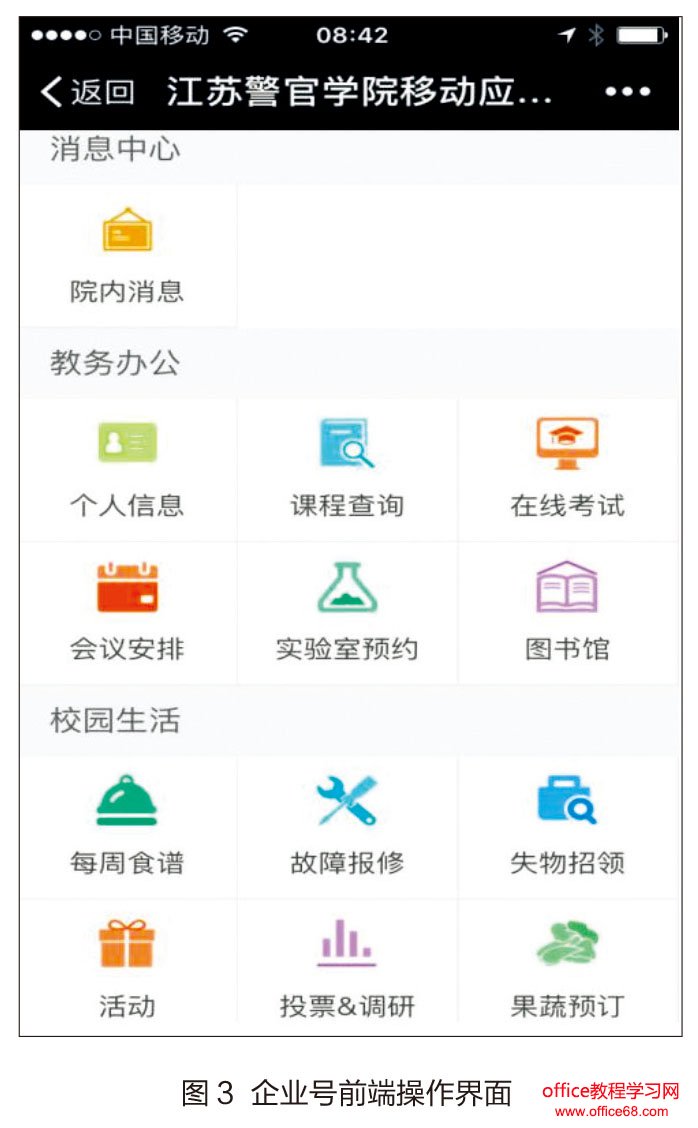Open 院内消息 in the message center

(x=127, y=255)
